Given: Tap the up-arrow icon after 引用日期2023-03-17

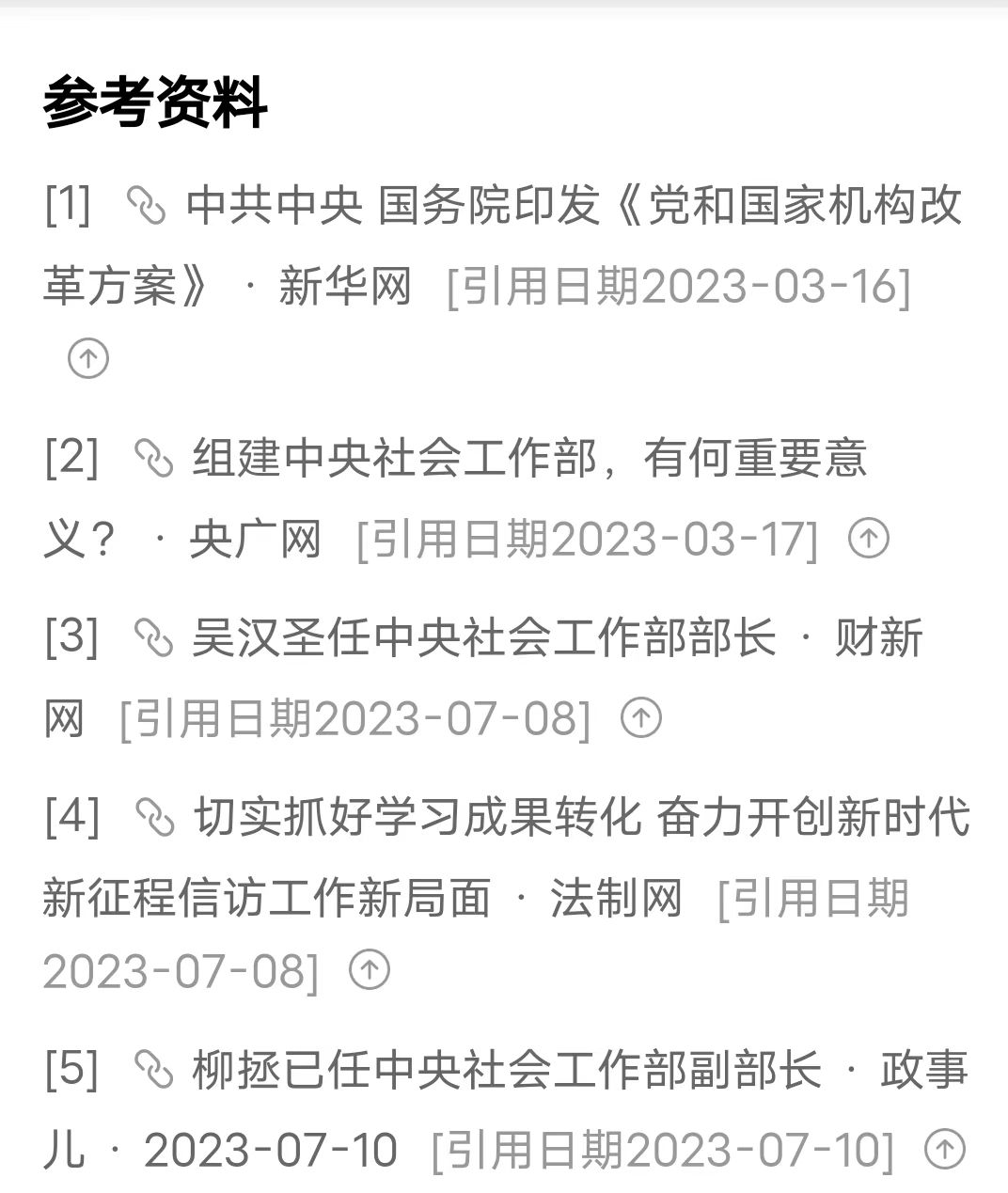Looking at the screenshot, I should coord(868,539).
